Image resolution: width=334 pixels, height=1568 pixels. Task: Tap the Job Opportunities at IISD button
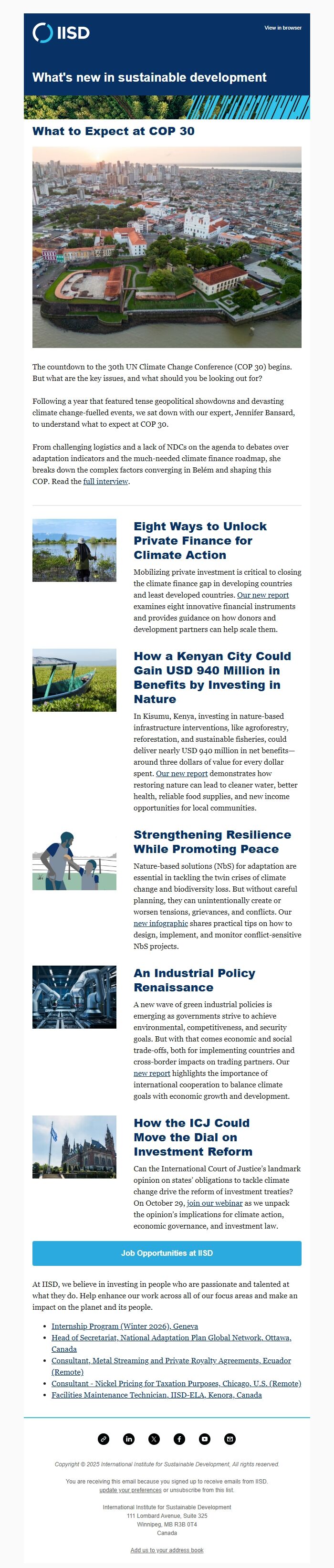(167, 1253)
